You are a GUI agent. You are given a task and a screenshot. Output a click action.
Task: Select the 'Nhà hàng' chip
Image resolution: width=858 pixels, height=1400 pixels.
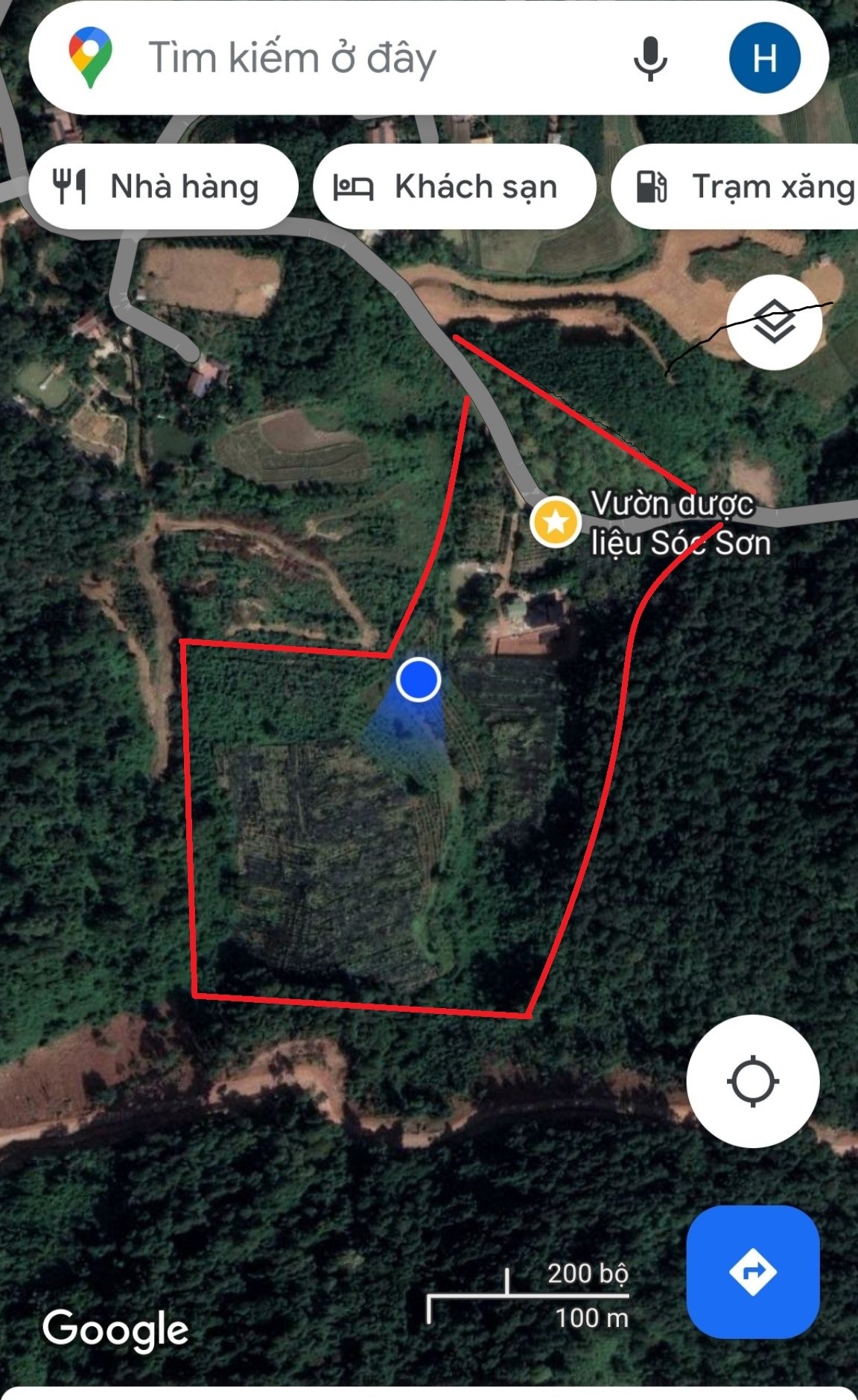(163, 186)
